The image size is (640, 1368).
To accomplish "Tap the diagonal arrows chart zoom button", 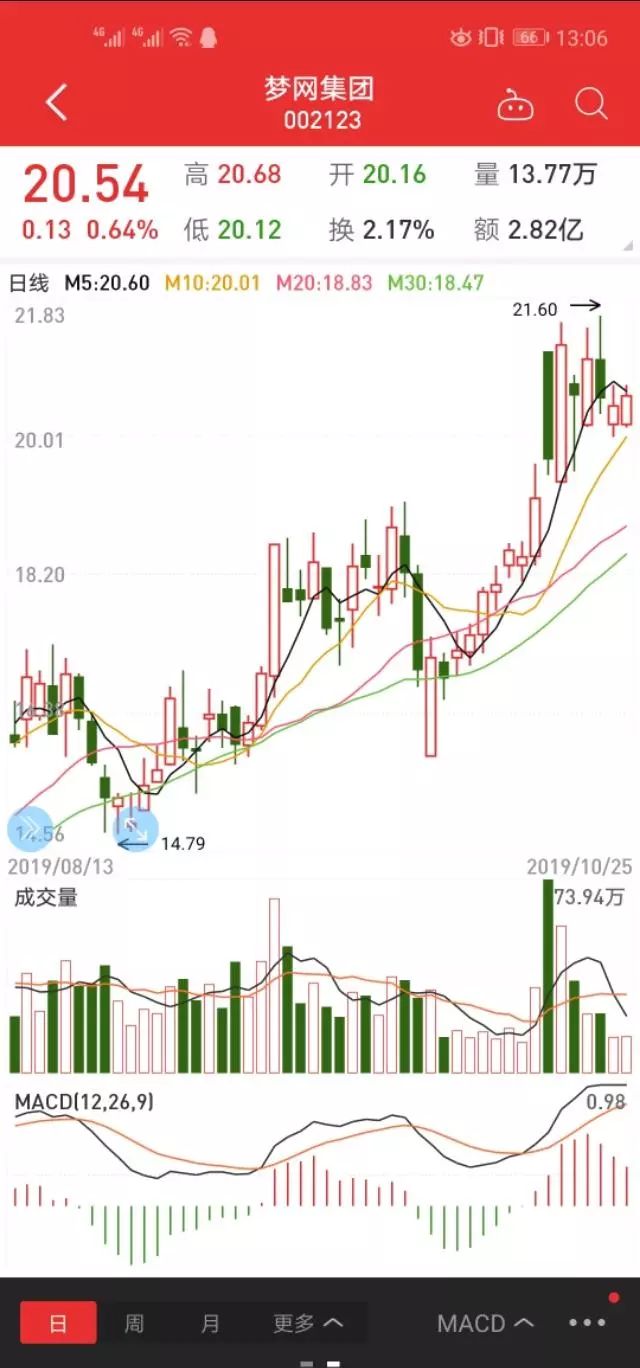I will tap(135, 828).
